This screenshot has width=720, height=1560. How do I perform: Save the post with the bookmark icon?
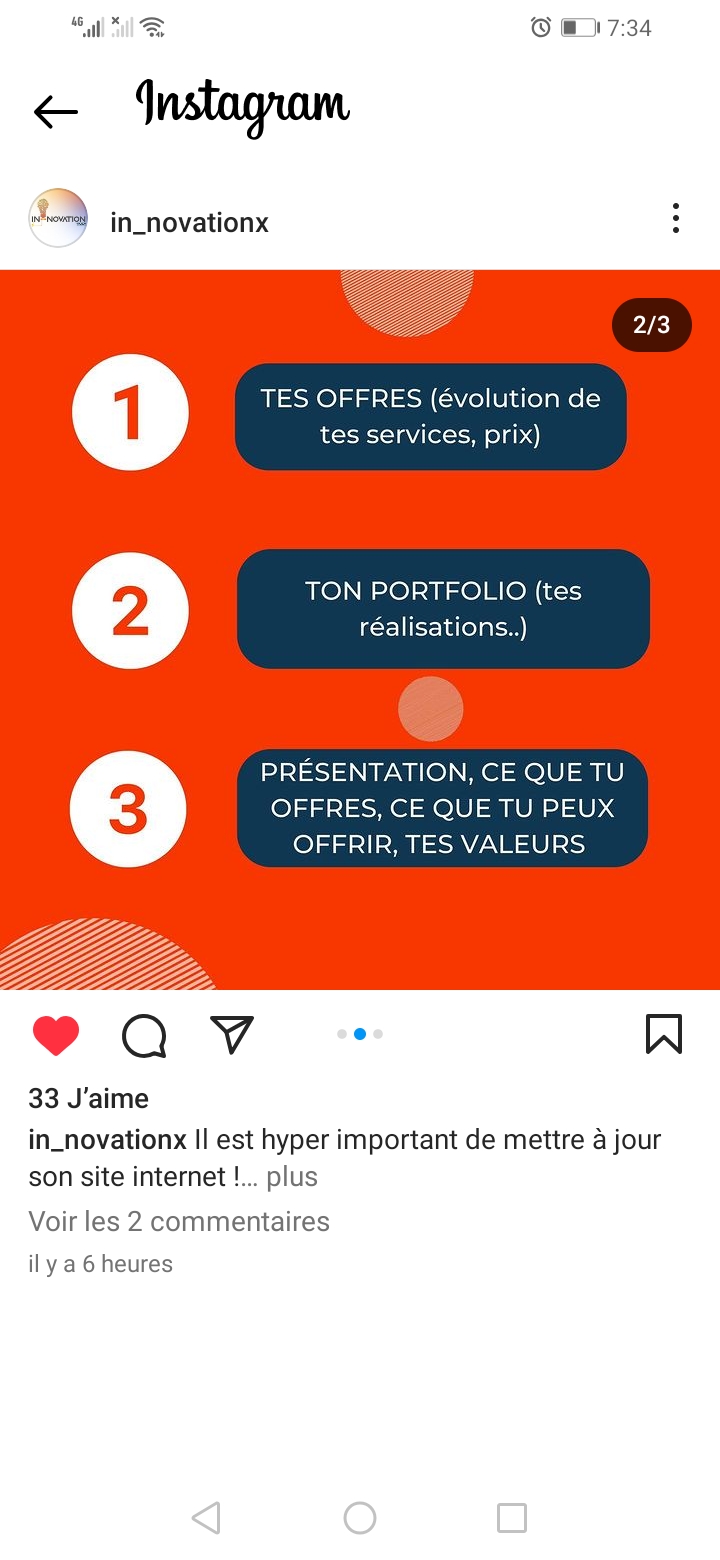tap(664, 1034)
